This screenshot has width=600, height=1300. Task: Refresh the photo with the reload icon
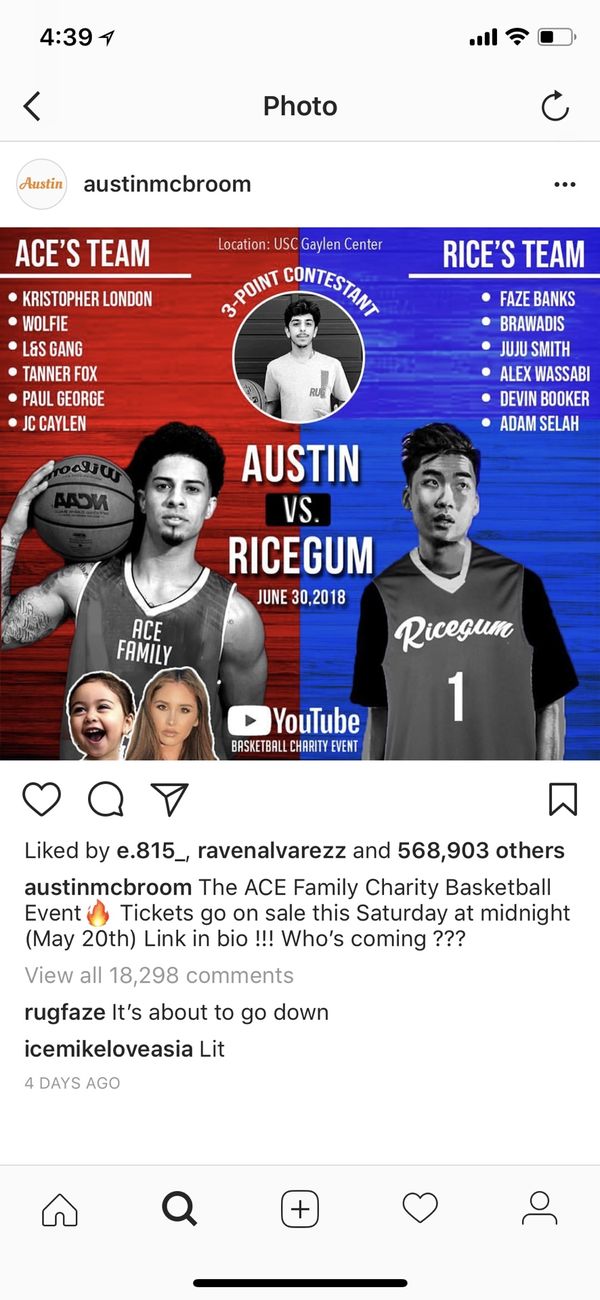(x=555, y=106)
